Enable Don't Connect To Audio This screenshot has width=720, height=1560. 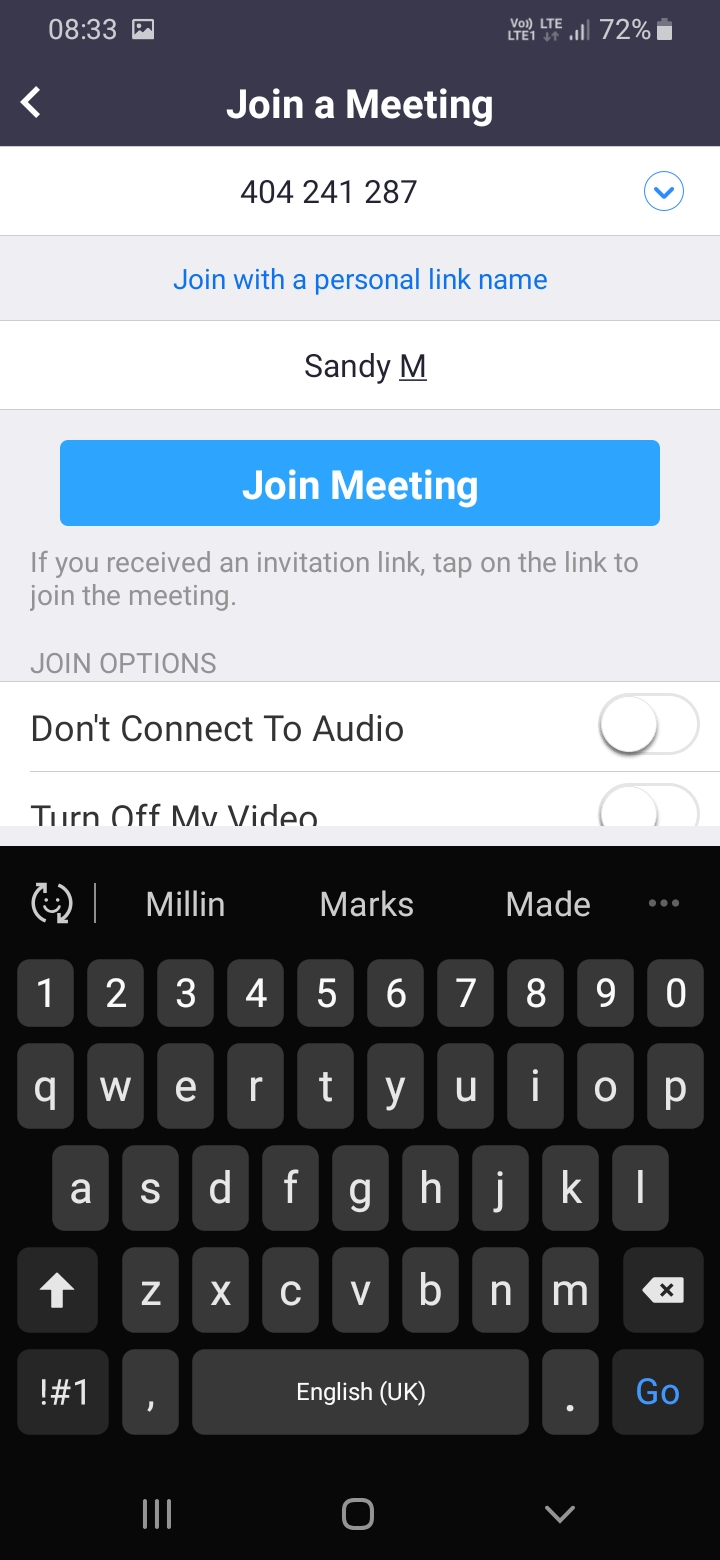click(x=648, y=724)
